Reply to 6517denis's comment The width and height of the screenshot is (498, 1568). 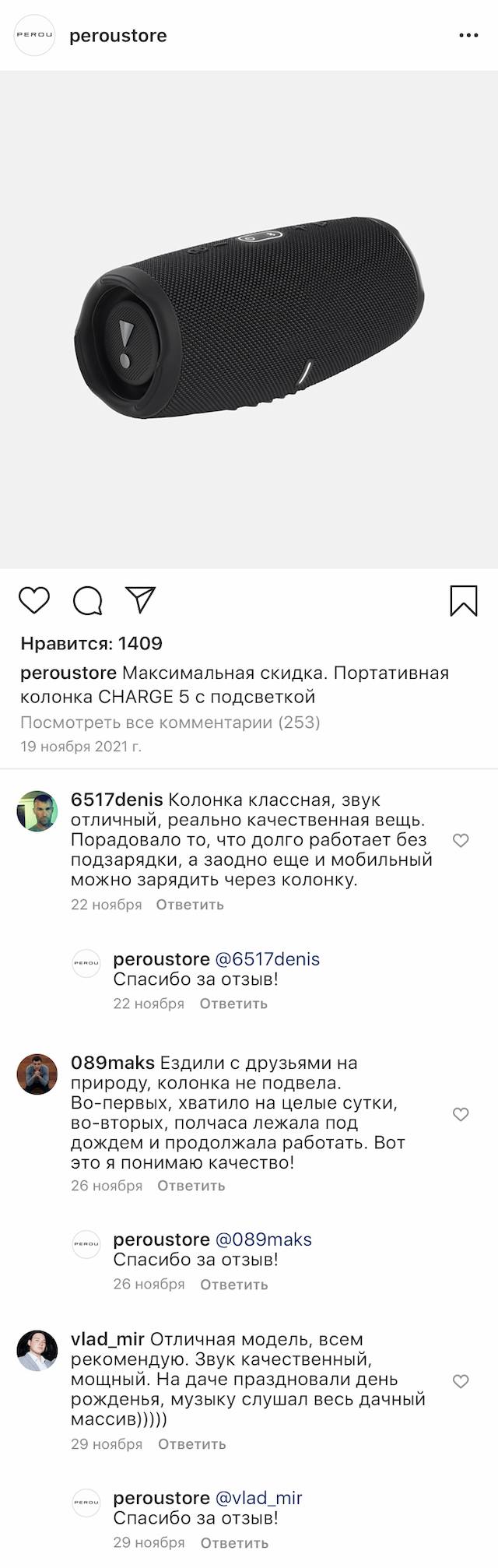(190, 905)
